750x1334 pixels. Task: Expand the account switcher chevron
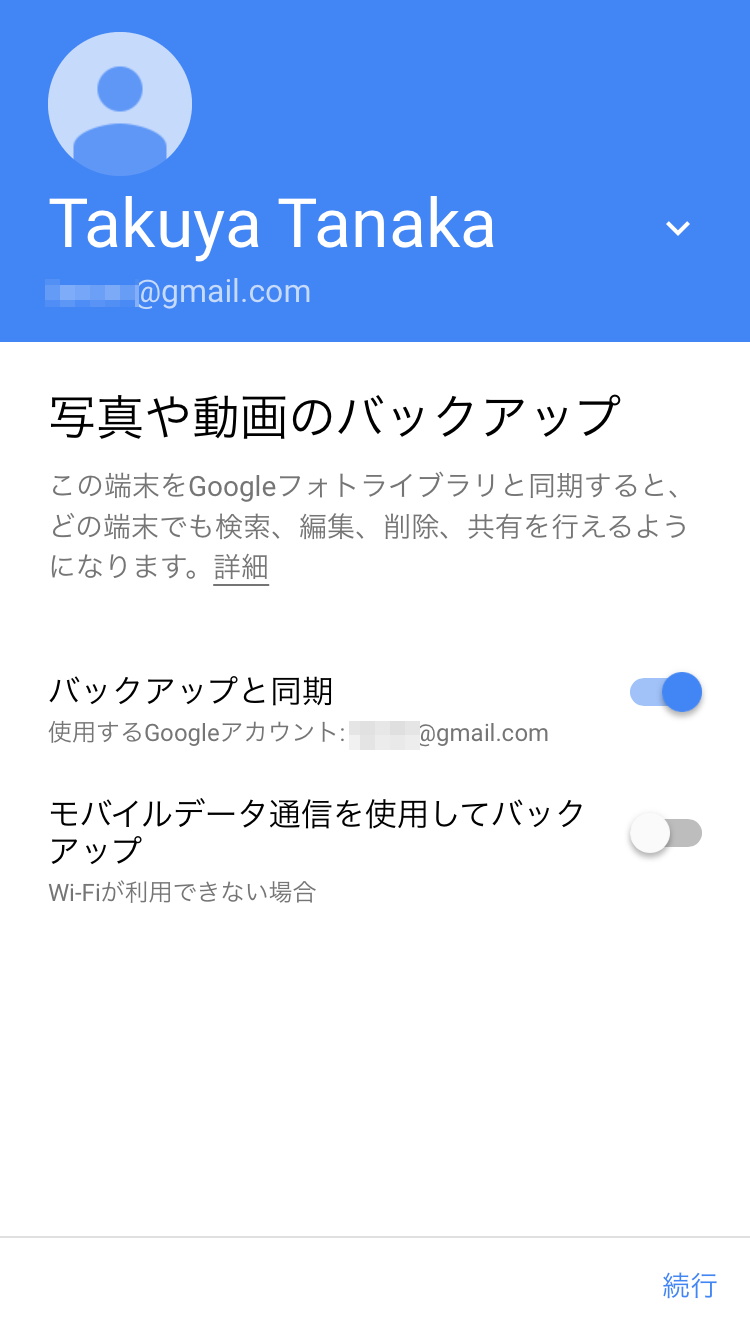click(678, 229)
